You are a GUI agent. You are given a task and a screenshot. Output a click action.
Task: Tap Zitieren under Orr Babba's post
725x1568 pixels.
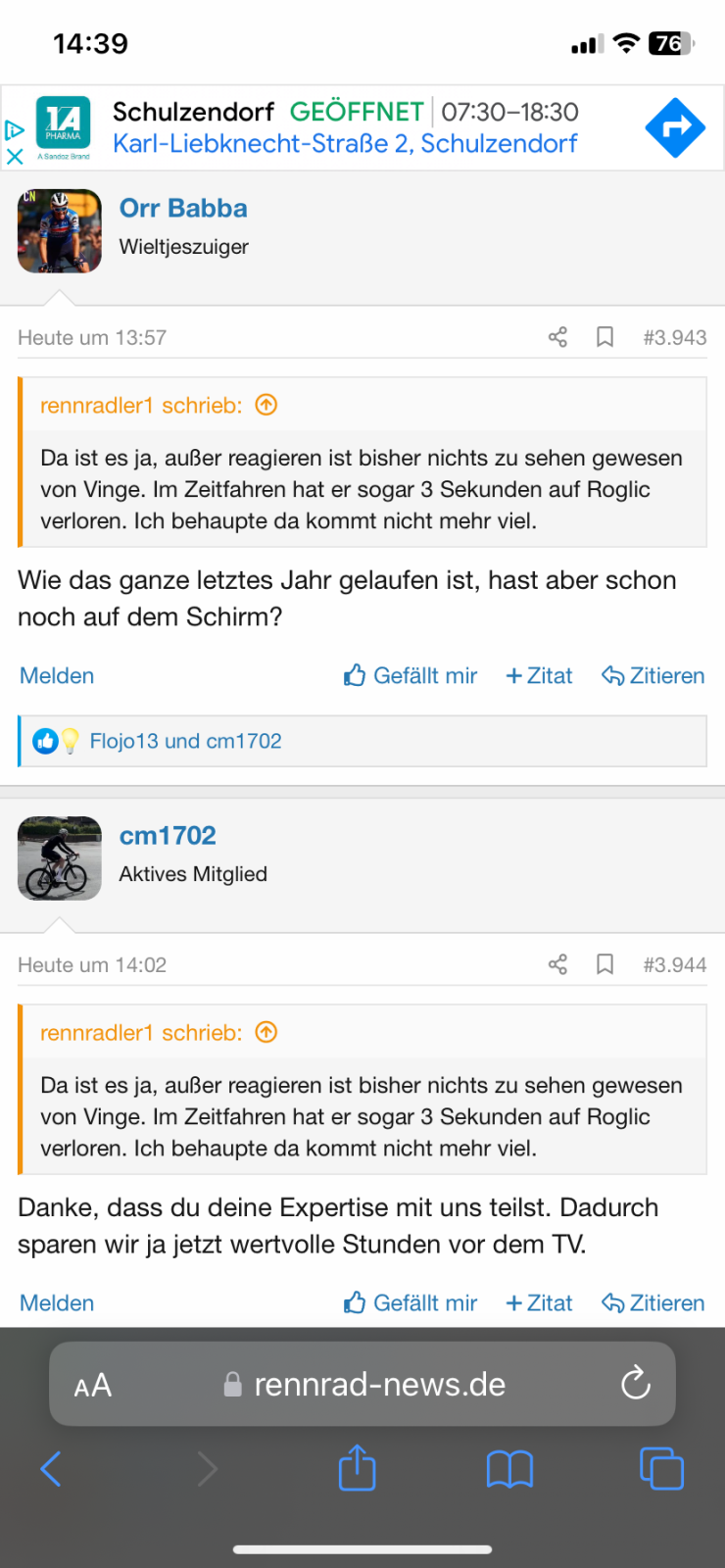[653, 675]
